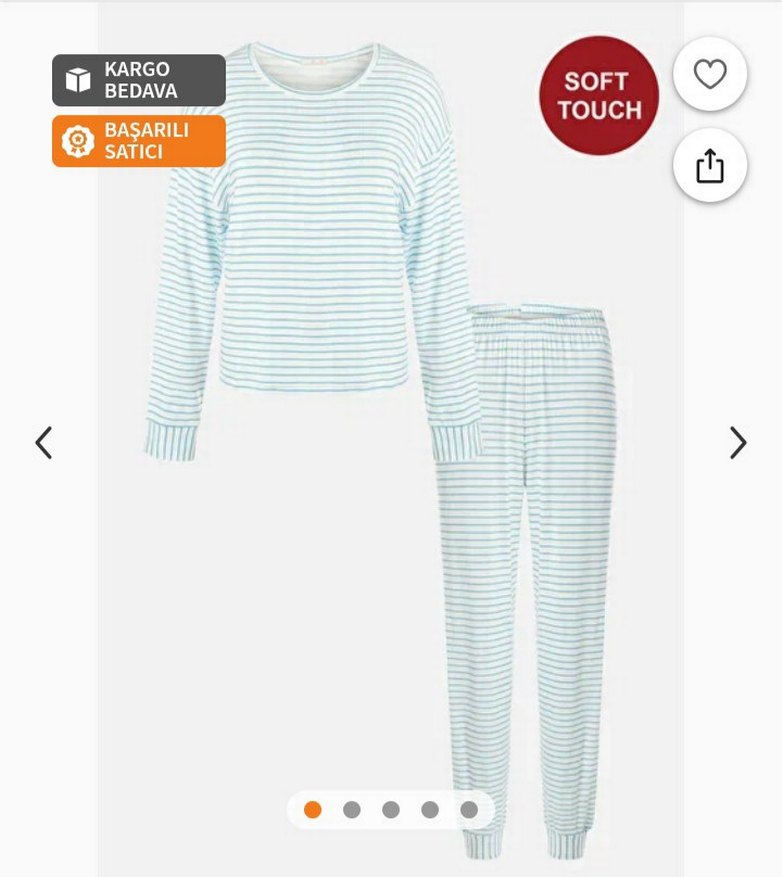The height and width of the screenshot is (877, 782).
Task: Add this pajama set to favorites
Action: click(x=710, y=75)
